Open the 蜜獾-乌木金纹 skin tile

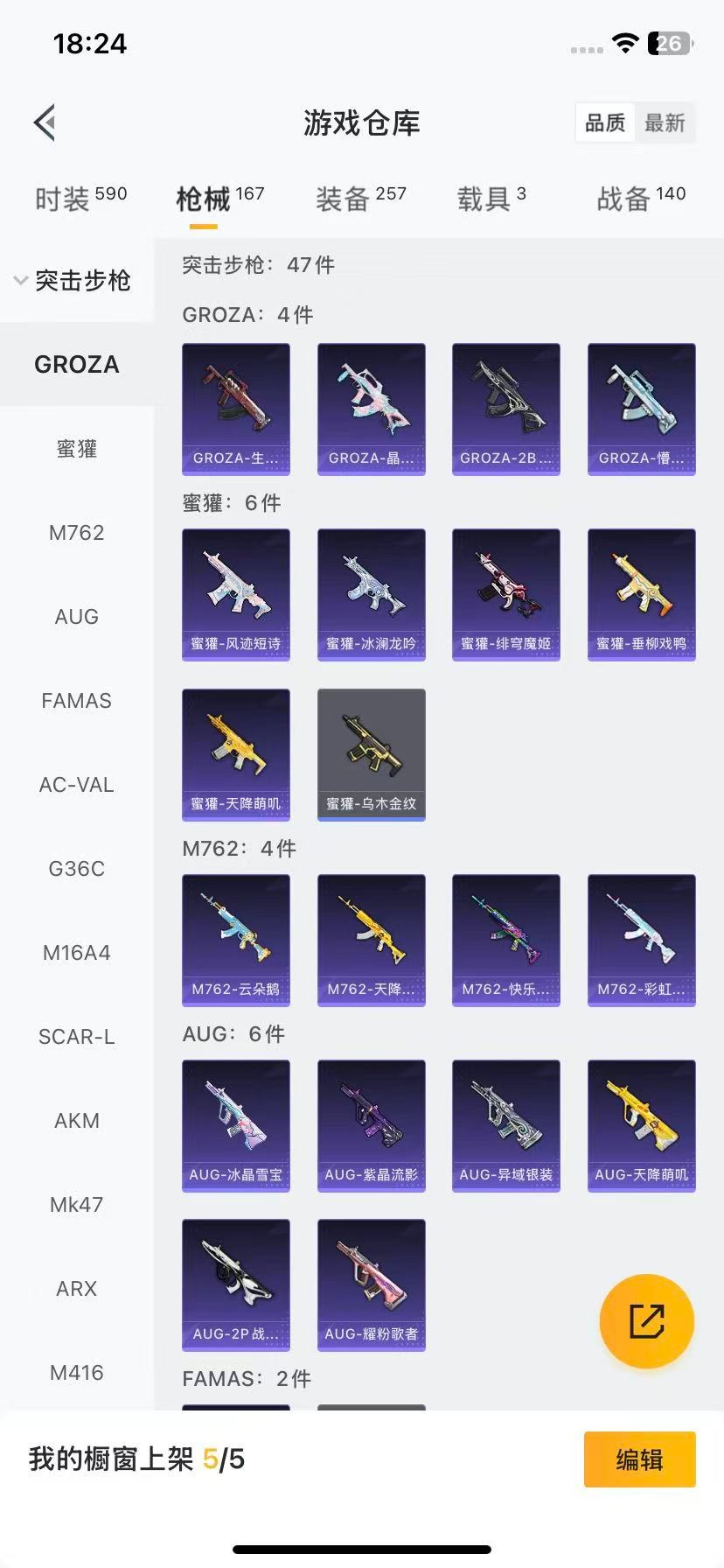tap(371, 754)
